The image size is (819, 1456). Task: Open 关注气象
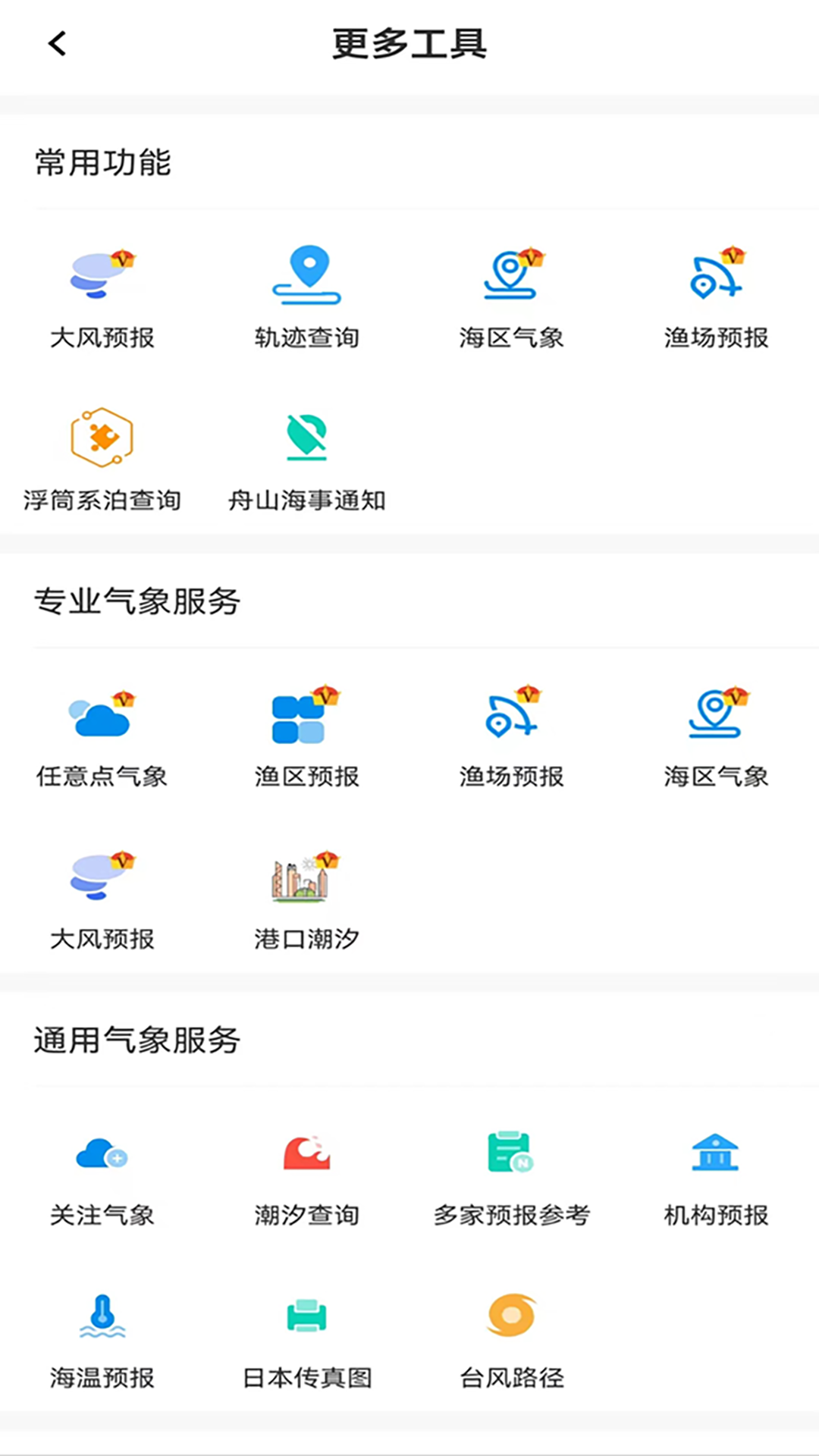point(102,1174)
